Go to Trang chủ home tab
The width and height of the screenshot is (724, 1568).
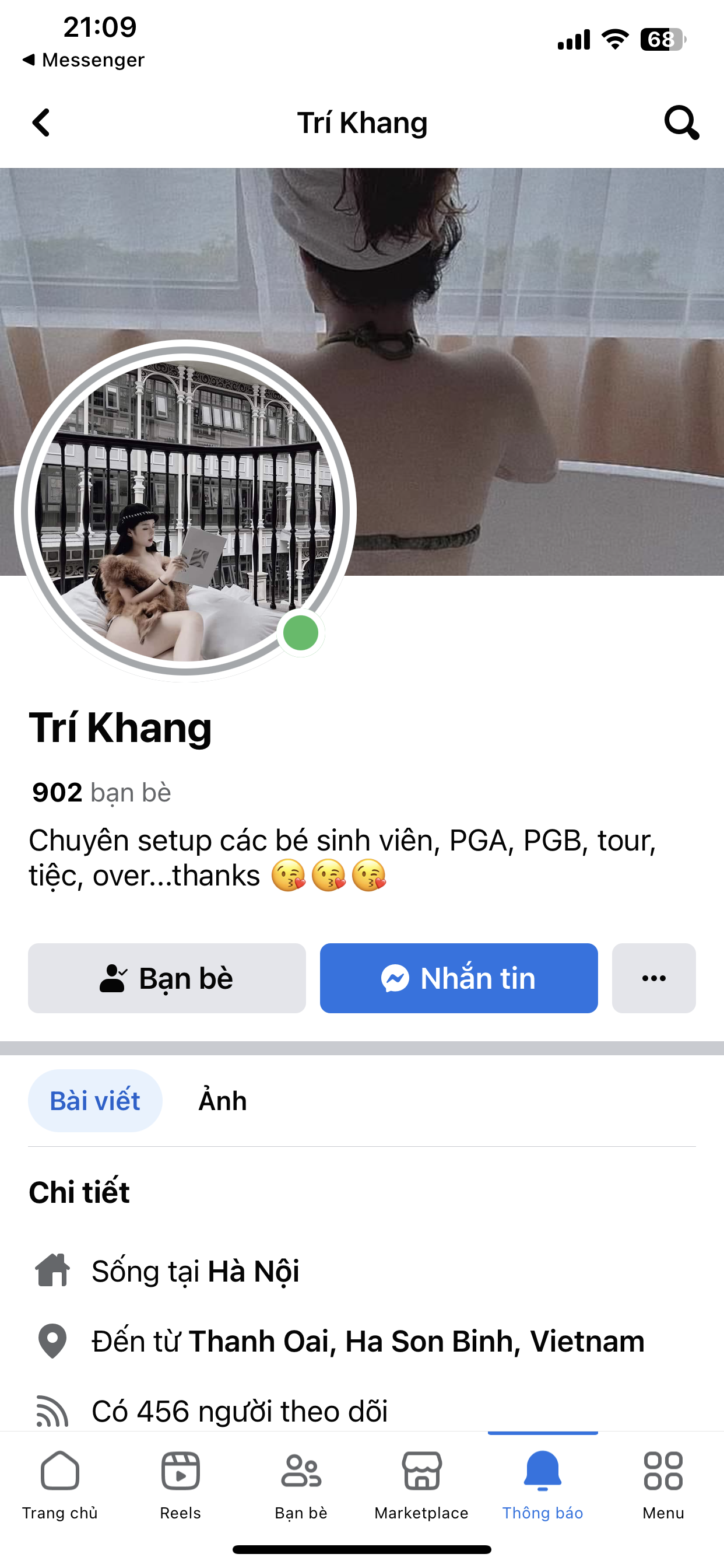59,1484
